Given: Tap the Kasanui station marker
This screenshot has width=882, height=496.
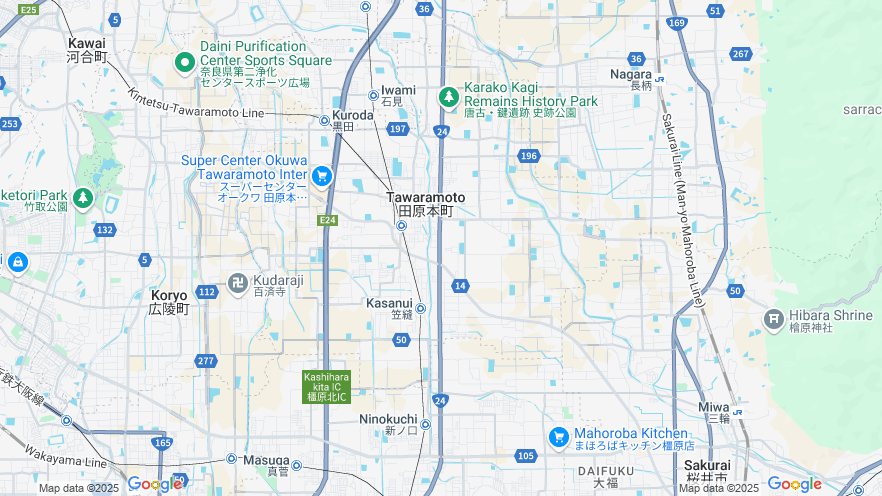Looking at the screenshot, I should pos(421,308).
